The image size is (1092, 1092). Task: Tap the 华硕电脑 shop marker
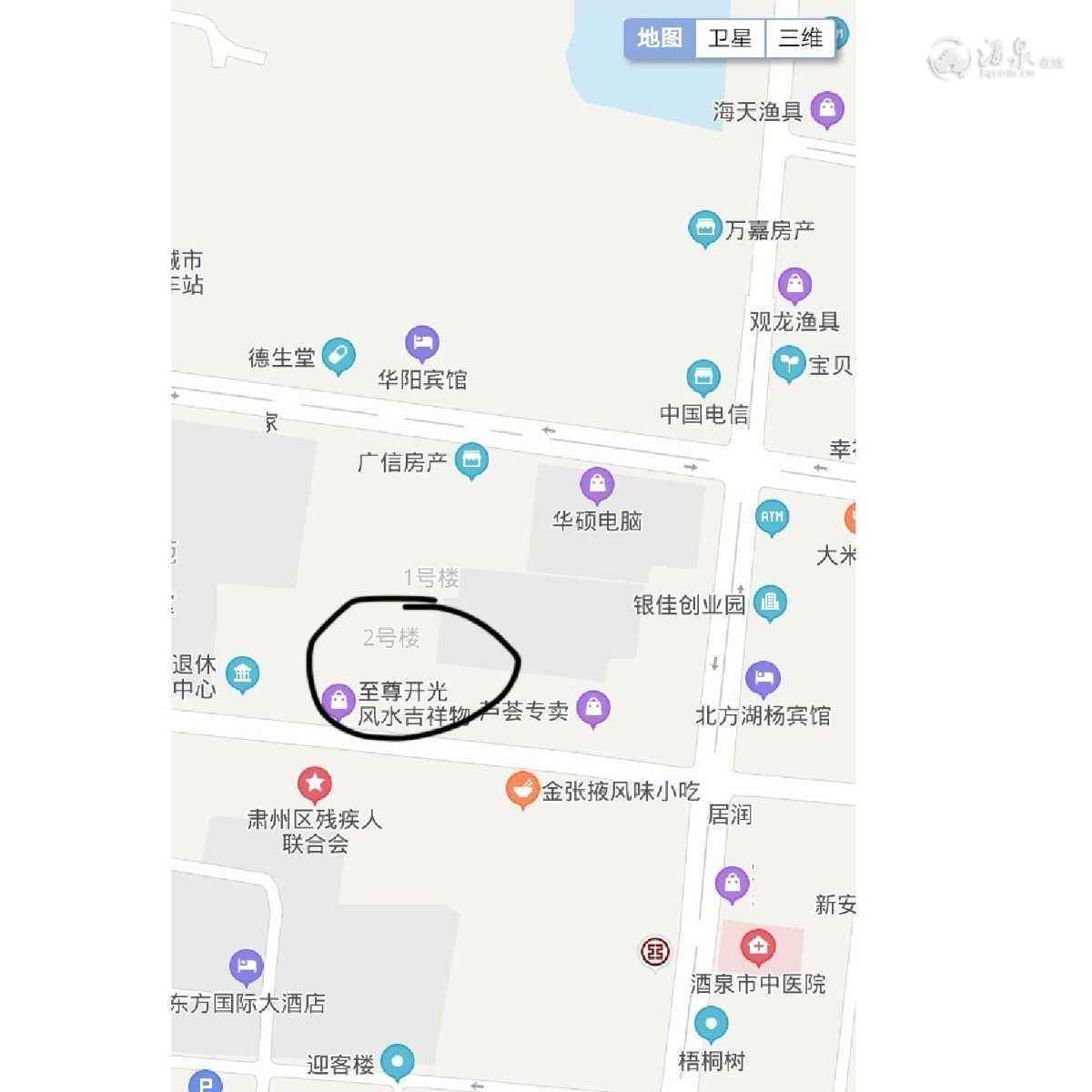(597, 485)
